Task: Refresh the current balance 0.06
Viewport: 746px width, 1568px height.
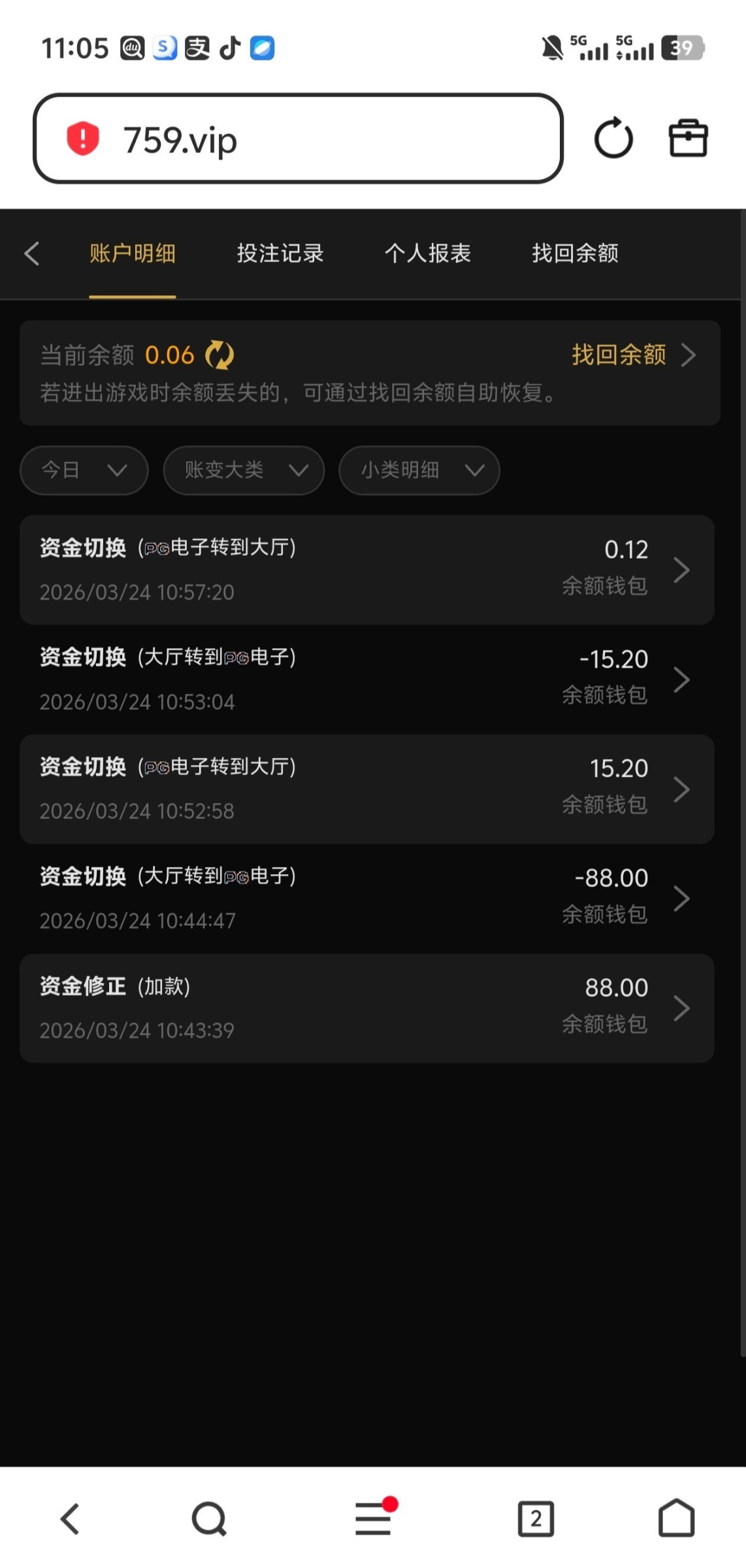Action: pos(219,355)
